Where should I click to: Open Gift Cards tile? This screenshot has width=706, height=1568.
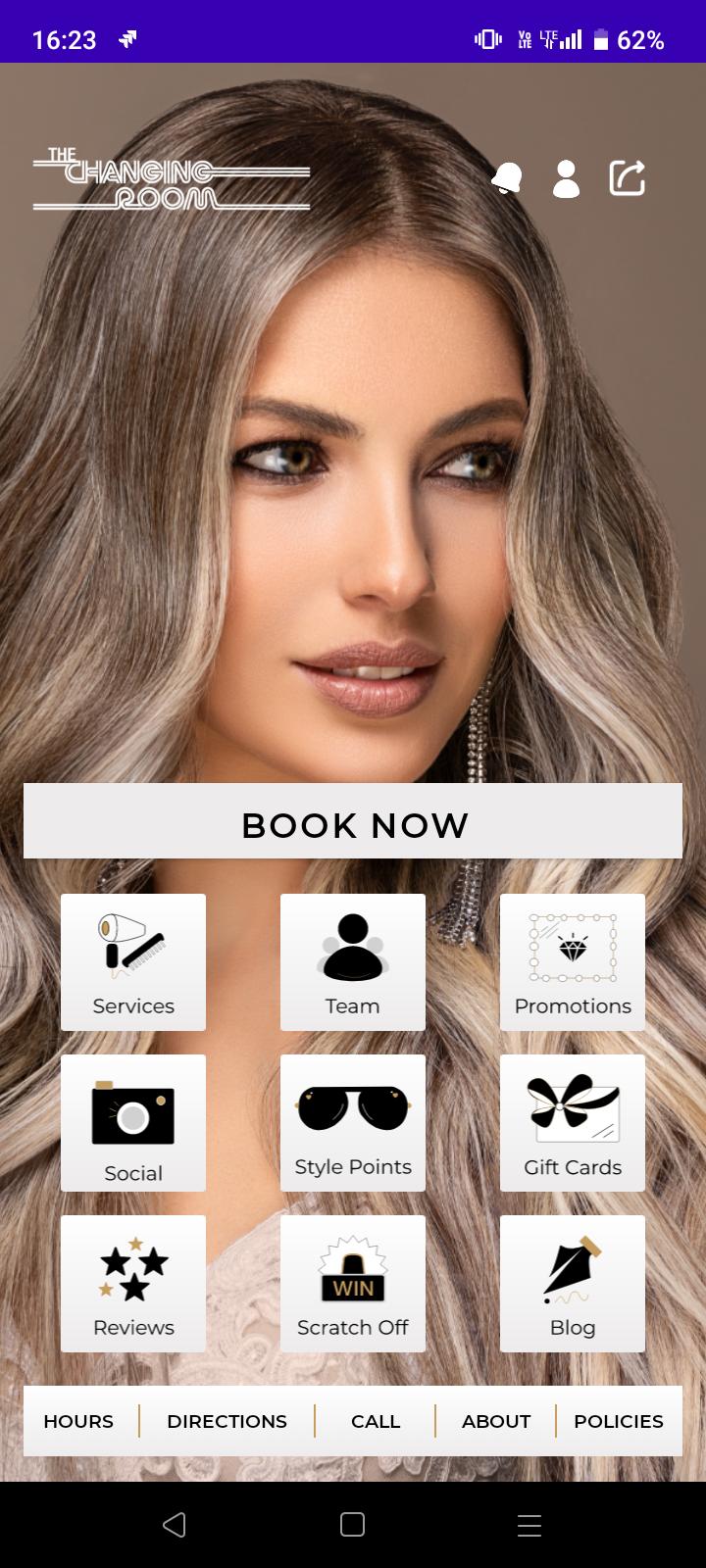point(573,1123)
